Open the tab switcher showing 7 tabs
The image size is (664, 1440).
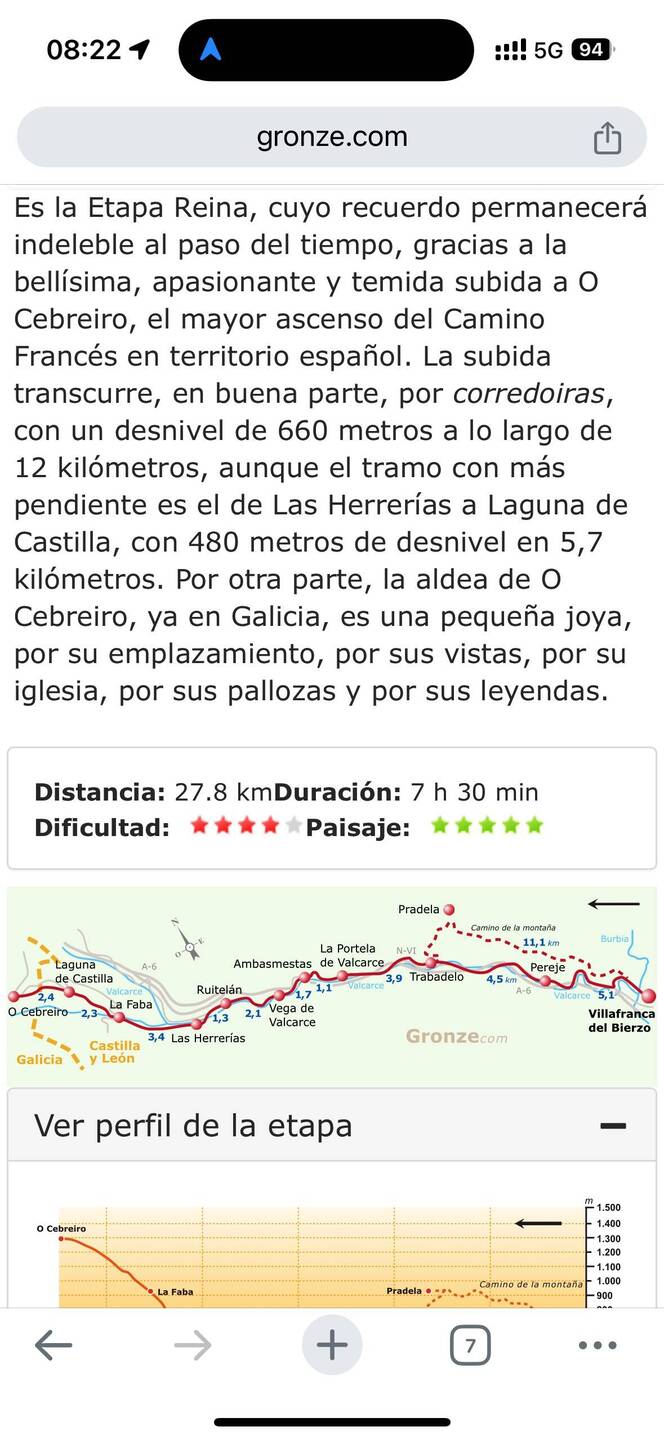[470, 1345]
